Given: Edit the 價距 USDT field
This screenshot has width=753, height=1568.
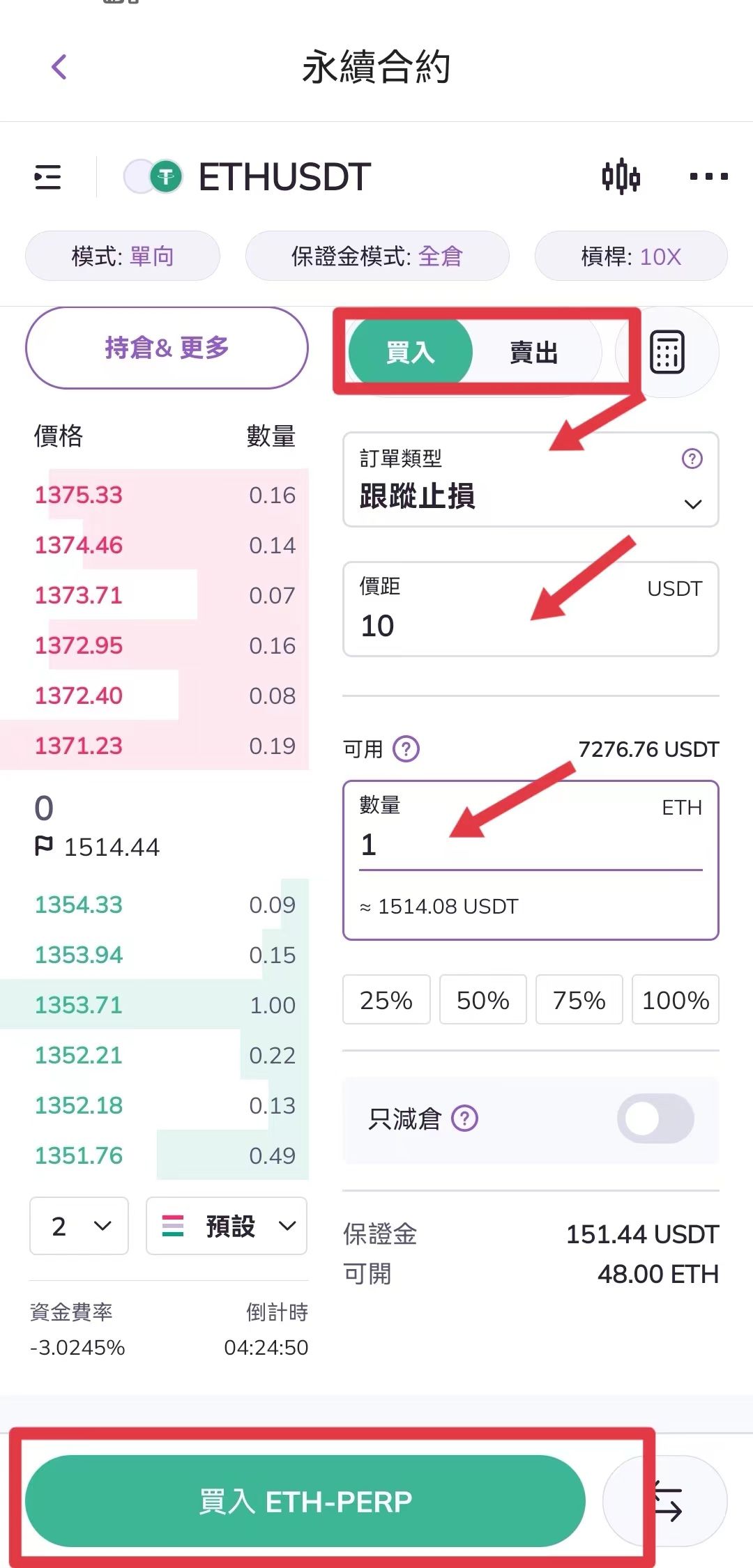Looking at the screenshot, I should 531,609.
